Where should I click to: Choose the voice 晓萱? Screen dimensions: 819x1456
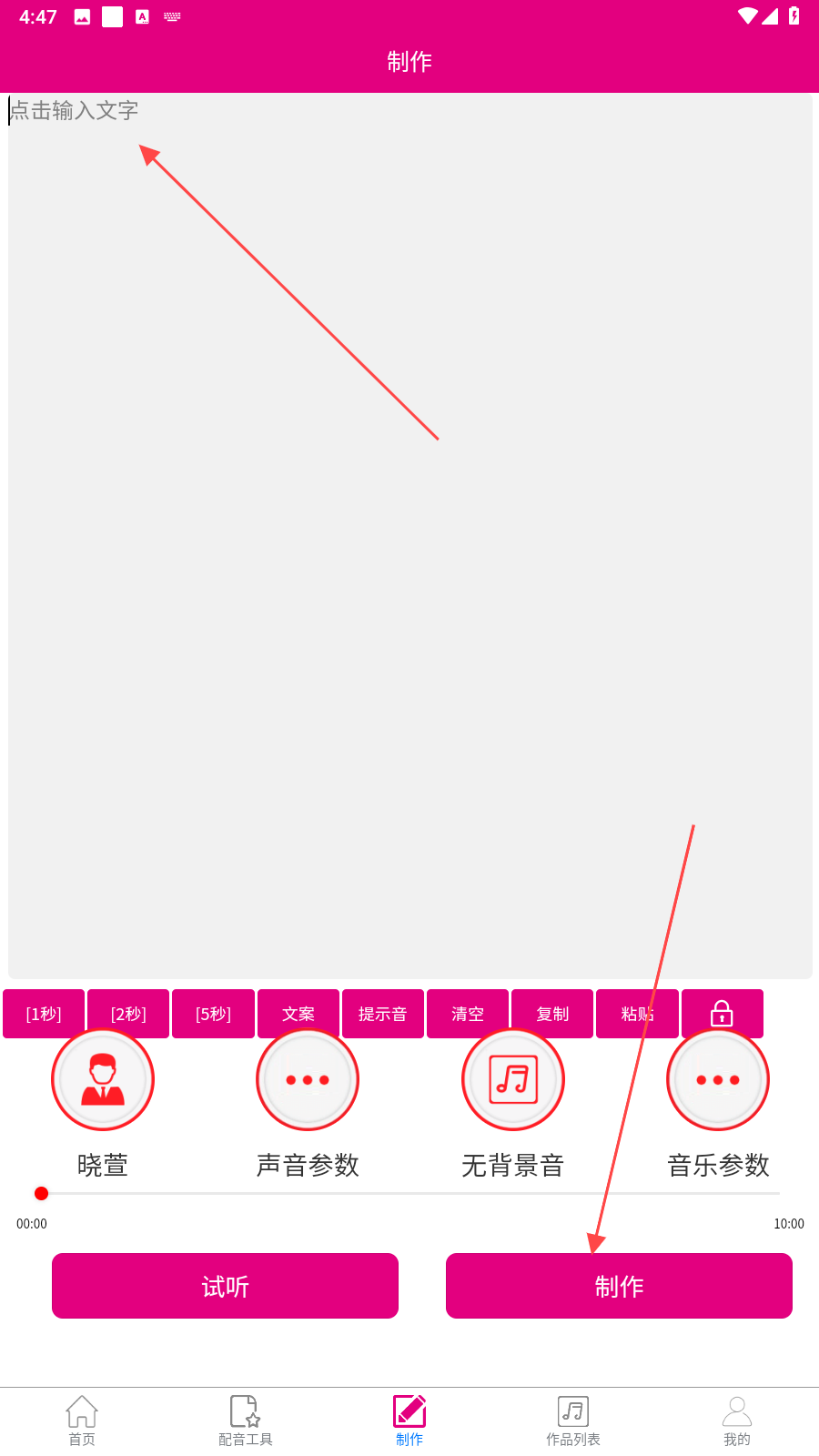103,1080
